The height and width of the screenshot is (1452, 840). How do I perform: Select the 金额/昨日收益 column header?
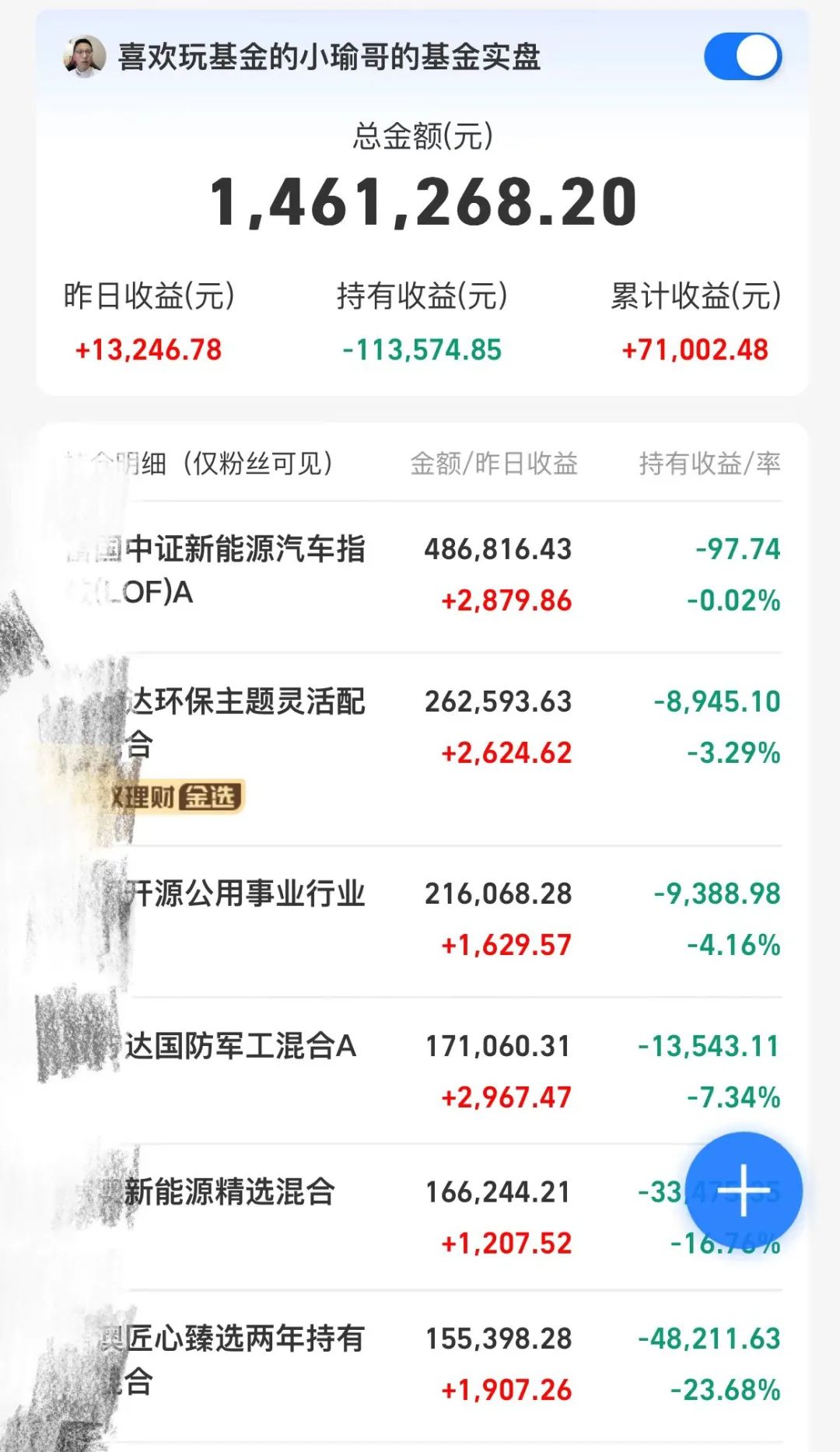[x=495, y=463]
